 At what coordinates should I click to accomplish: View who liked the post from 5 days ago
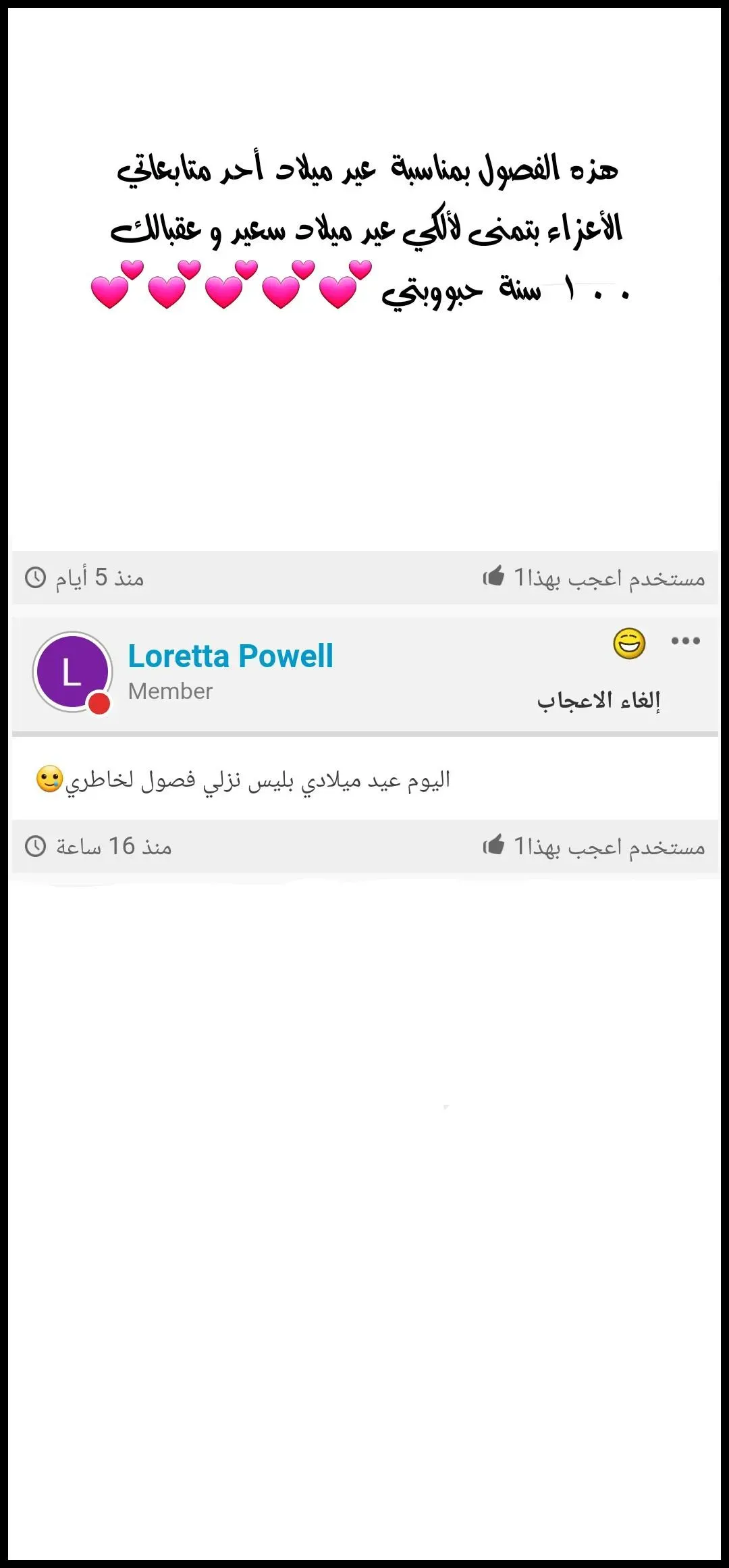click(x=594, y=578)
